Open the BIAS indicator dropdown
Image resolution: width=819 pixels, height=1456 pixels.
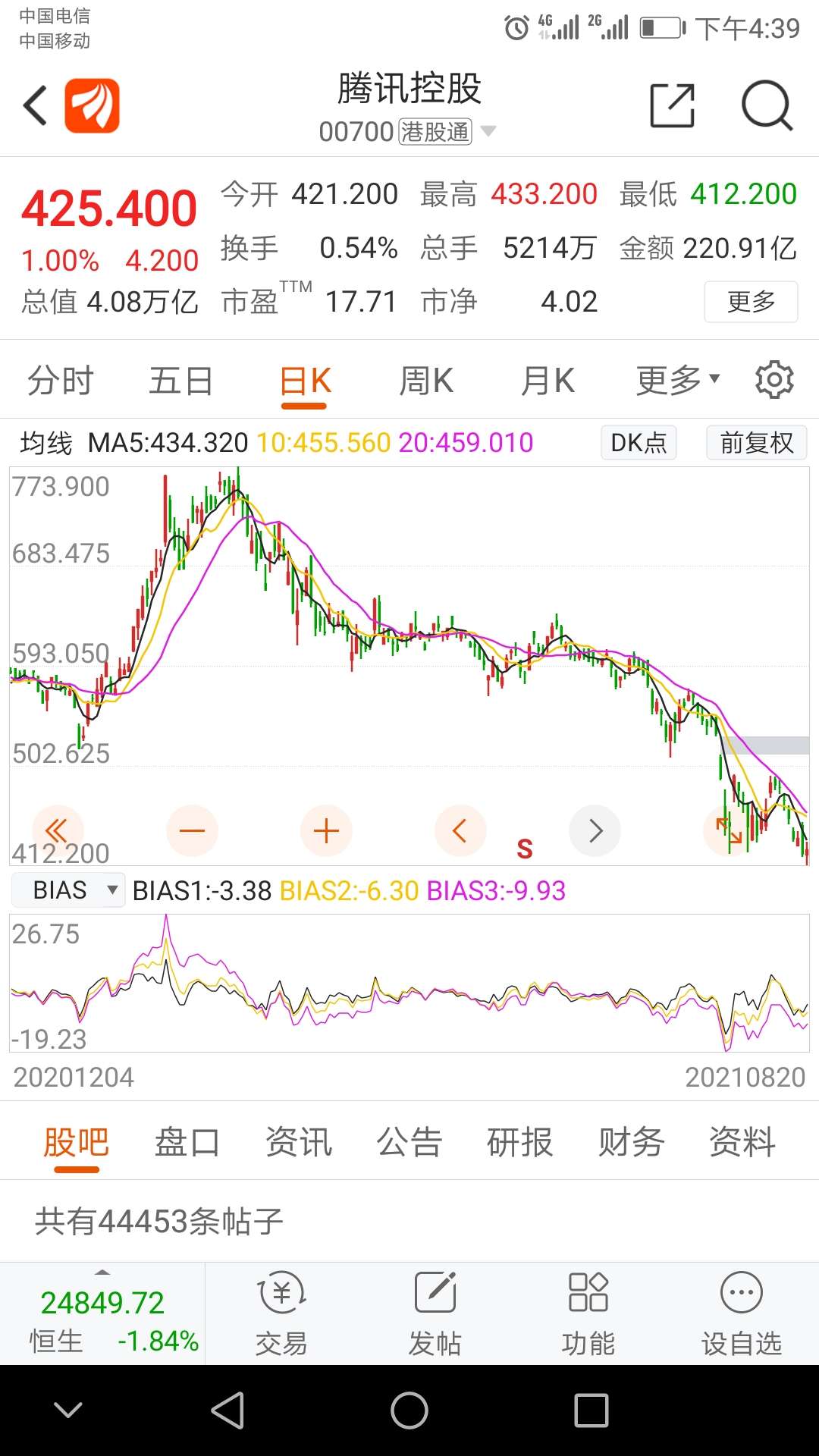[x=68, y=890]
